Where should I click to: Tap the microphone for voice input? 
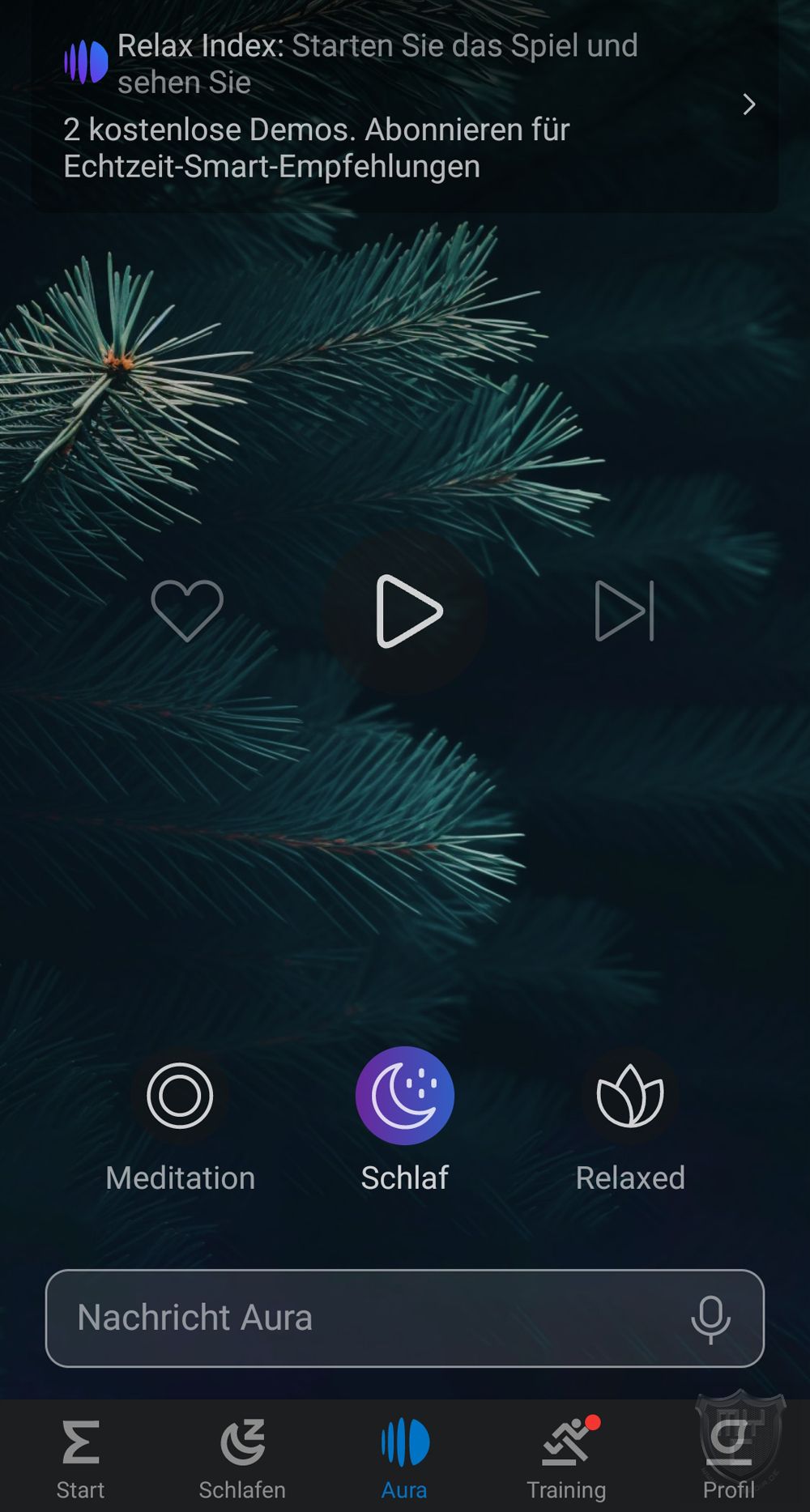click(710, 1318)
